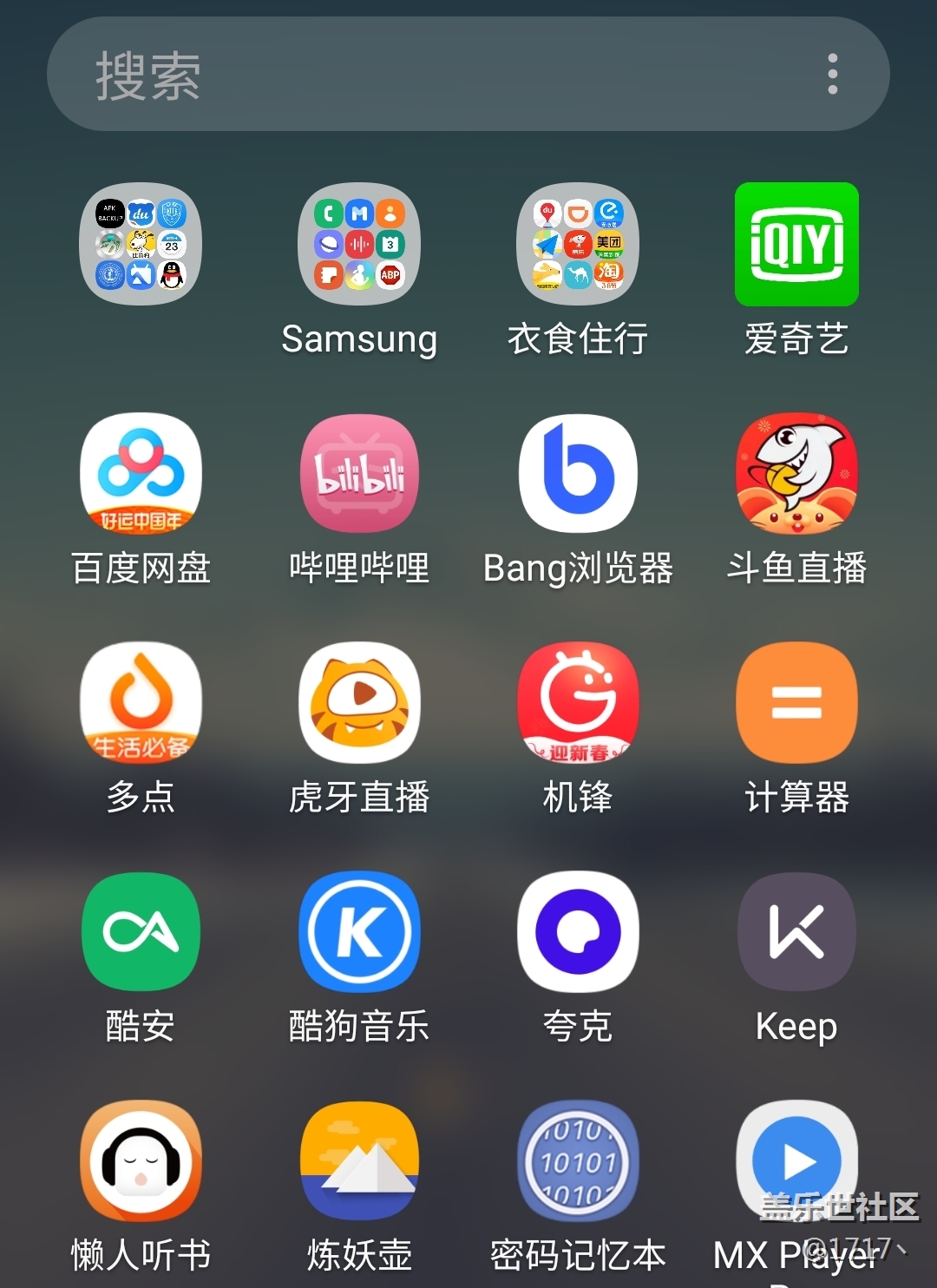Image resolution: width=937 pixels, height=1288 pixels.
Task: Open the three-dot overflow menu
Action: click(x=832, y=75)
